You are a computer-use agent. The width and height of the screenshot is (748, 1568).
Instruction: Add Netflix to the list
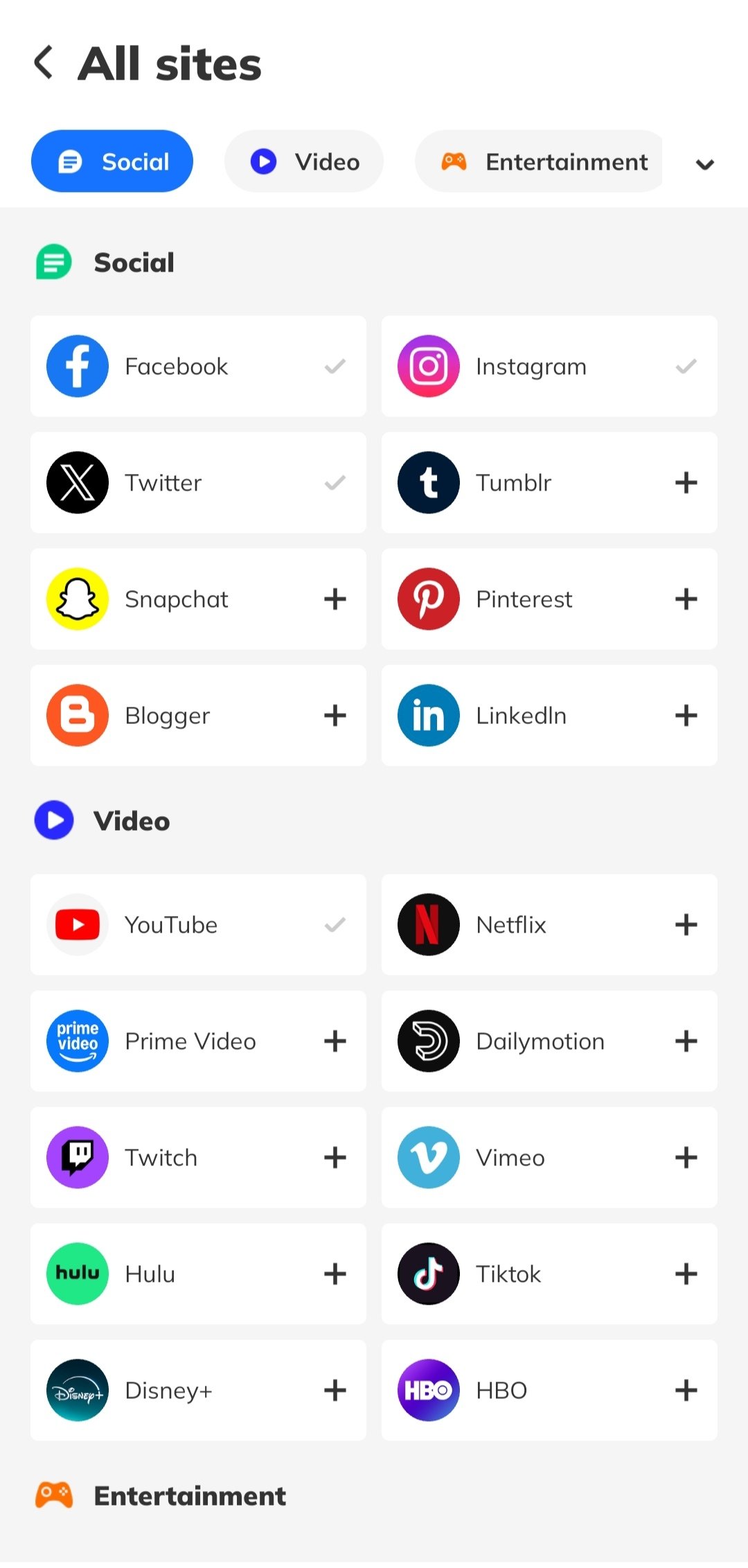pyautogui.click(x=686, y=925)
